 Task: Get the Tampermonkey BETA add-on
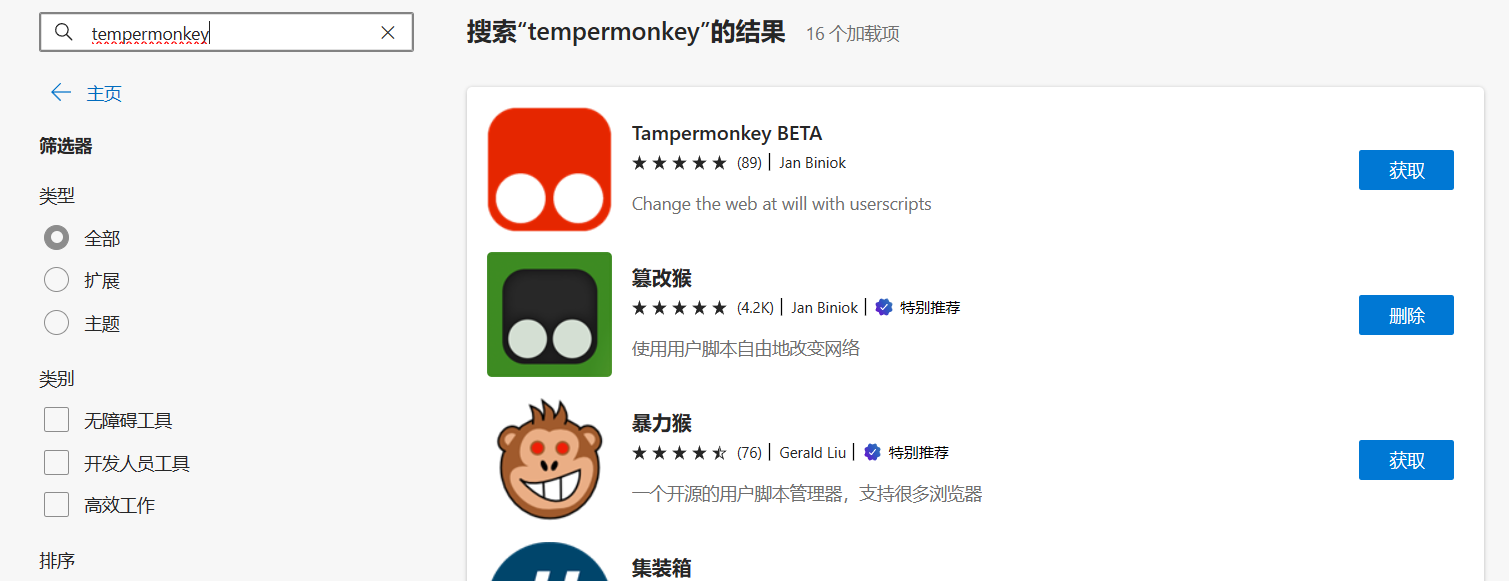(1405, 170)
